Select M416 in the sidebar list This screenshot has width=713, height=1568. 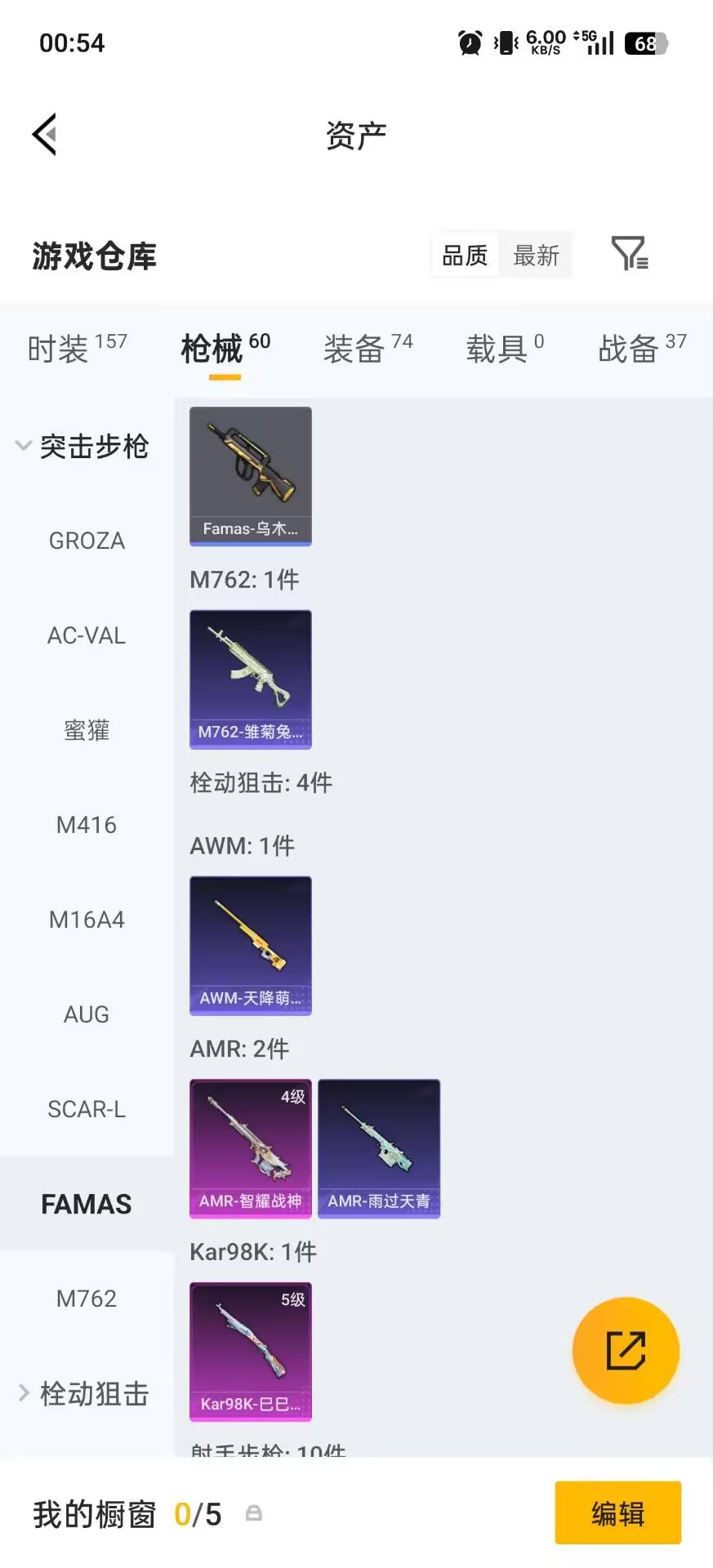[x=87, y=825]
